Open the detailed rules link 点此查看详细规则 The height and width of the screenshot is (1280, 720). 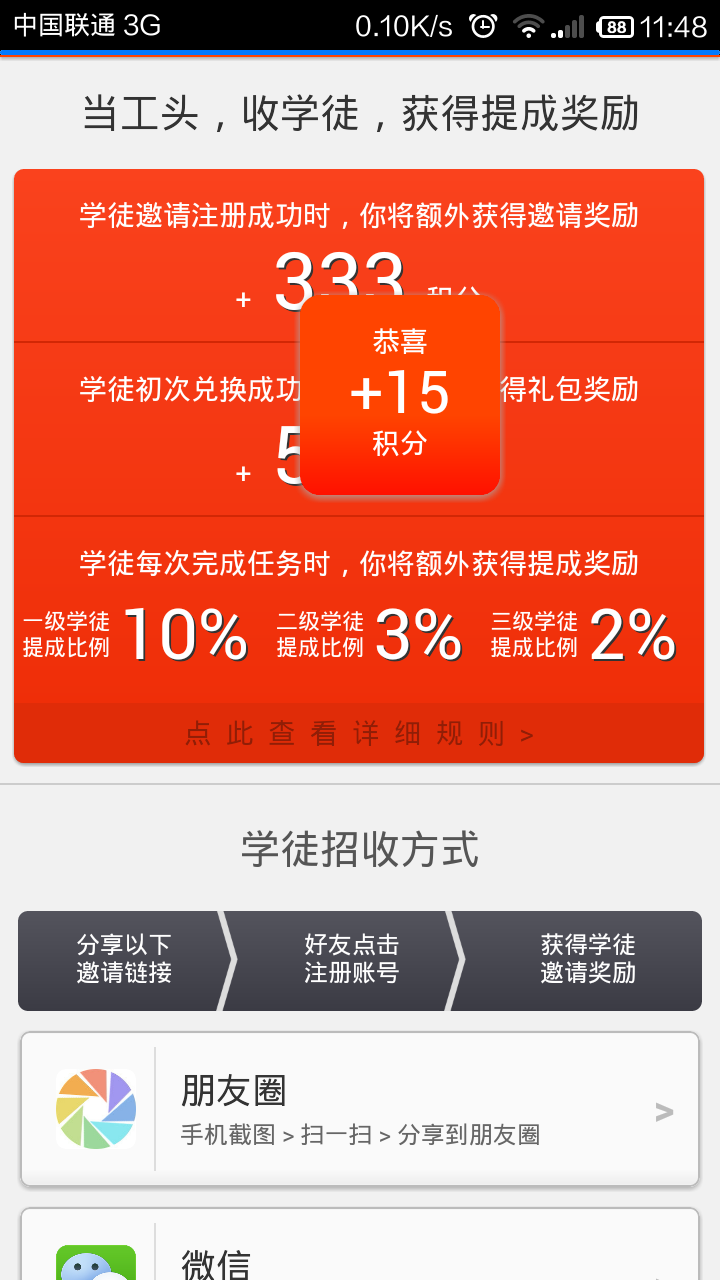coord(359,734)
